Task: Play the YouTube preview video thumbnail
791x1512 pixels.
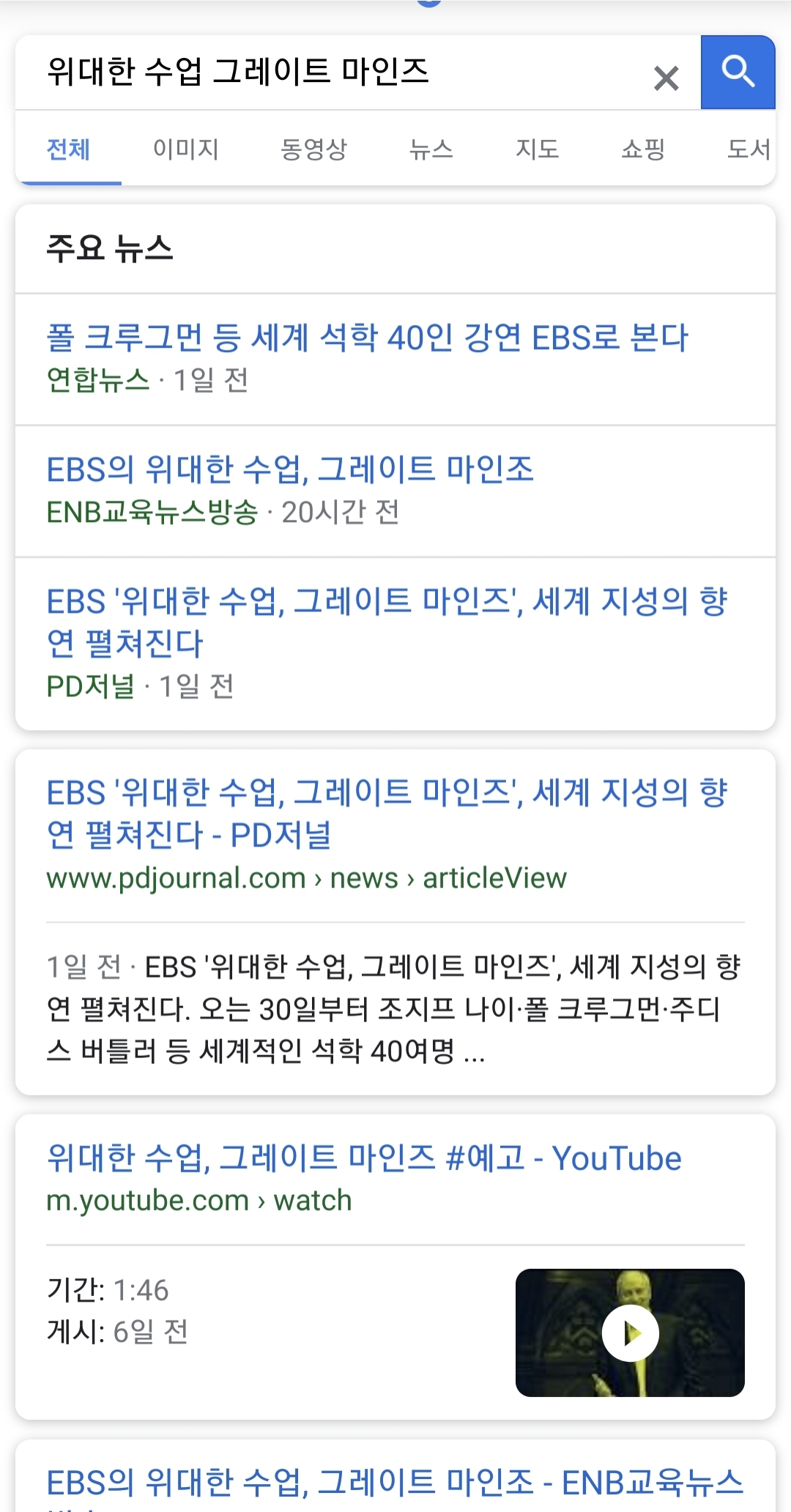Action: [630, 1333]
